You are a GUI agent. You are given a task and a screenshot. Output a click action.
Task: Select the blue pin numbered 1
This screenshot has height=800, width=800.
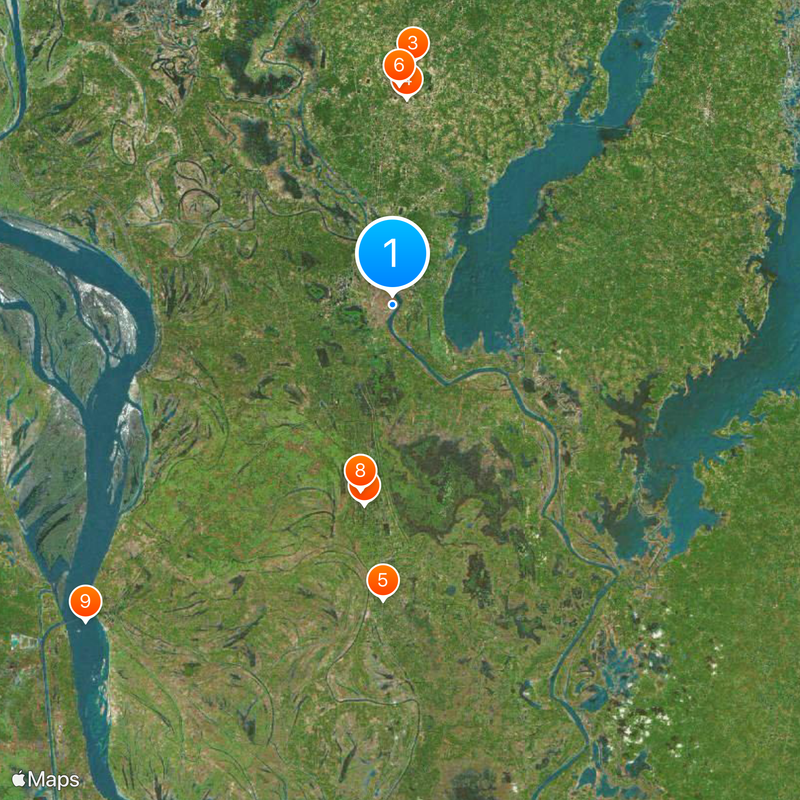392,253
